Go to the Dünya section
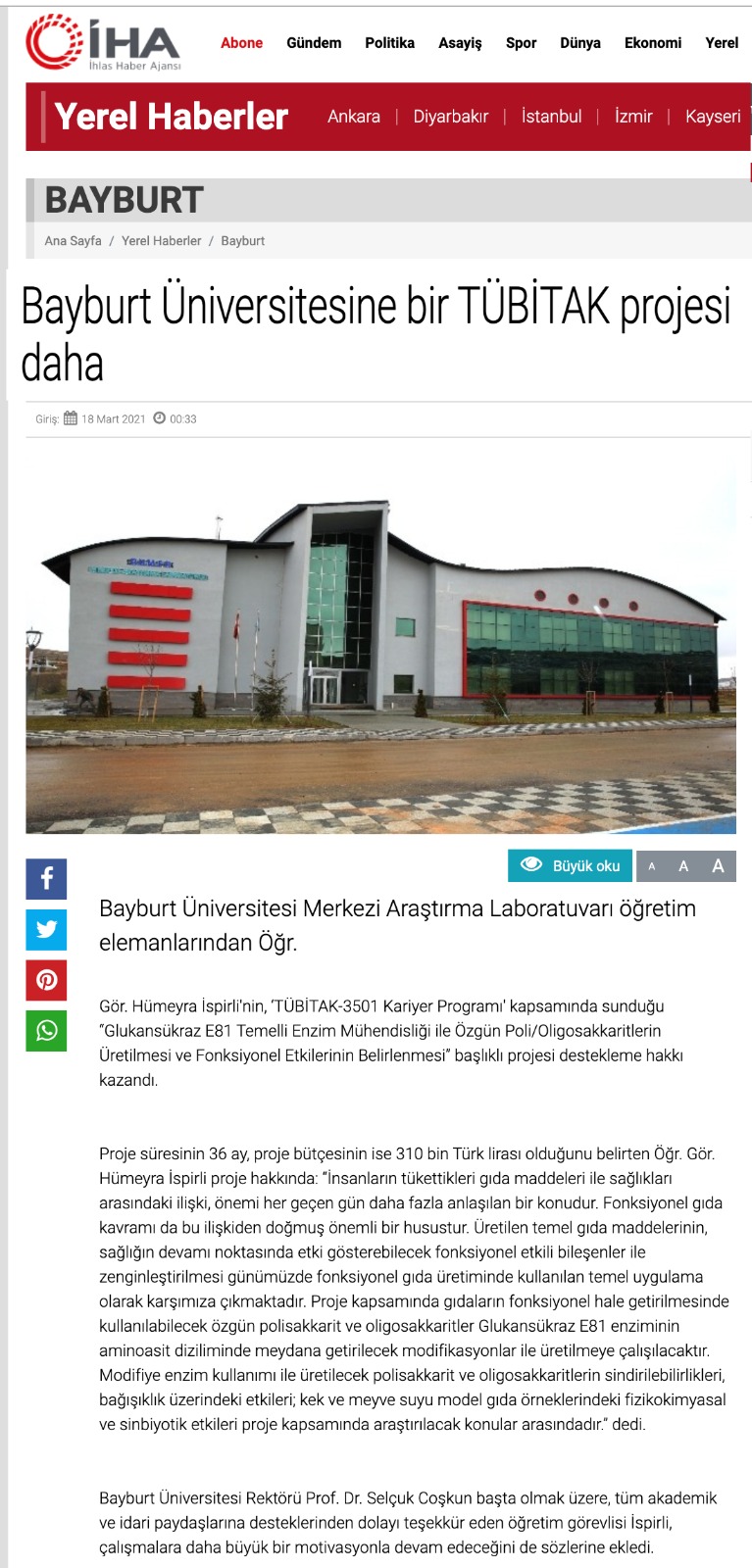Viewport: 752px width, 1568px height. coord(580,43)
